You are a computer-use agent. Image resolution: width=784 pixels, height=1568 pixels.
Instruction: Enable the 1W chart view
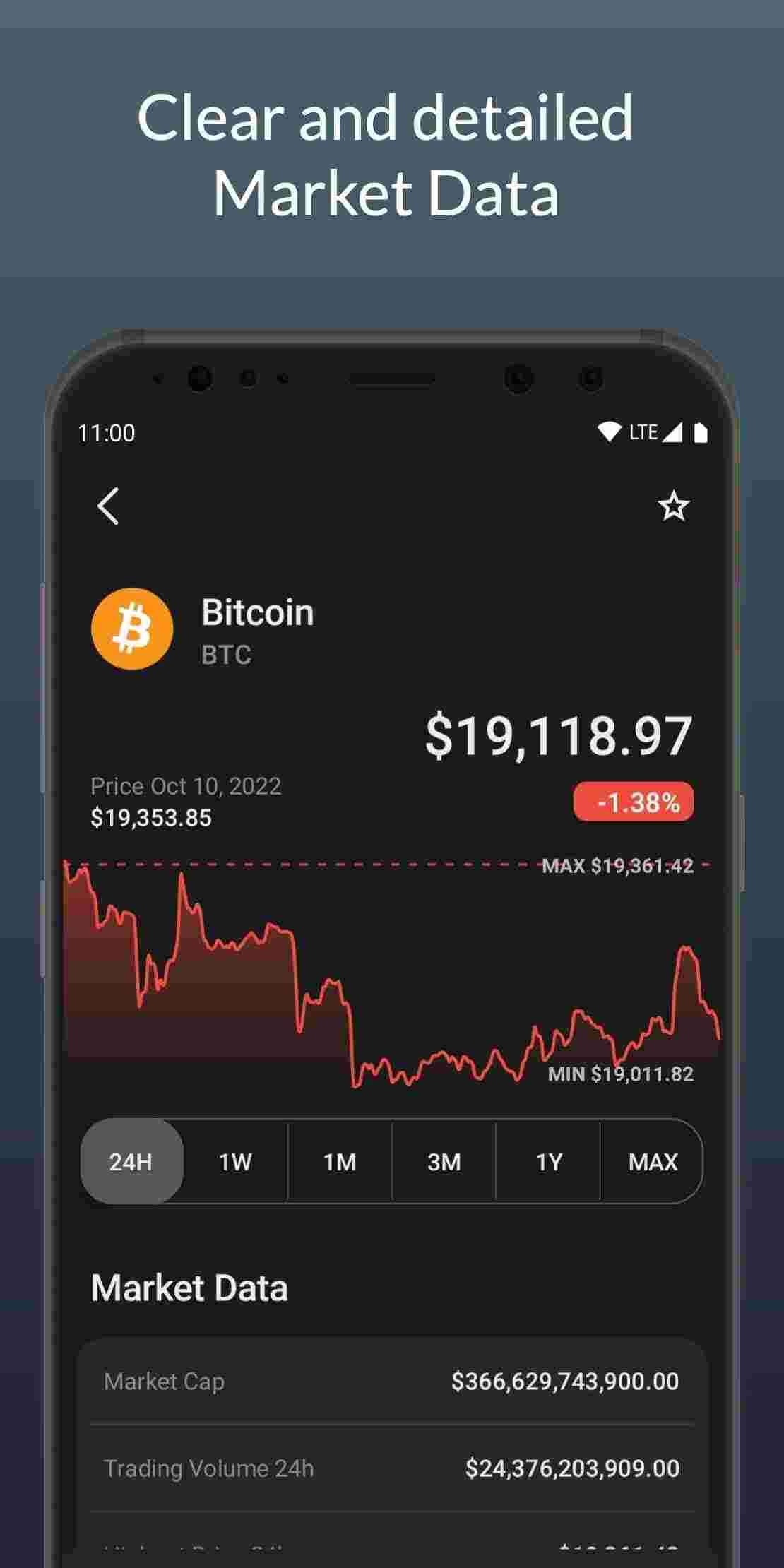(234, 1162)
